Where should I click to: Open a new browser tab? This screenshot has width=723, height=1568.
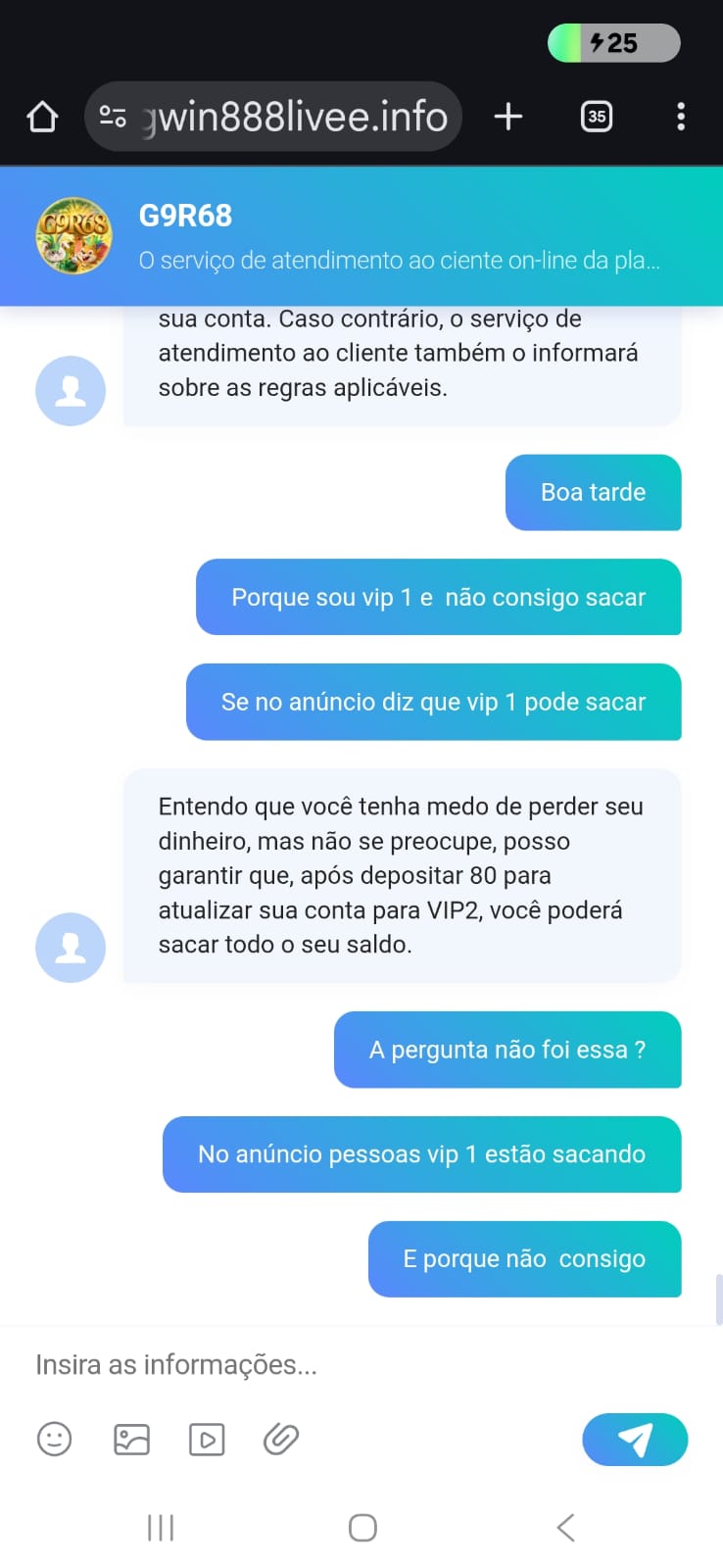[507, 117]
